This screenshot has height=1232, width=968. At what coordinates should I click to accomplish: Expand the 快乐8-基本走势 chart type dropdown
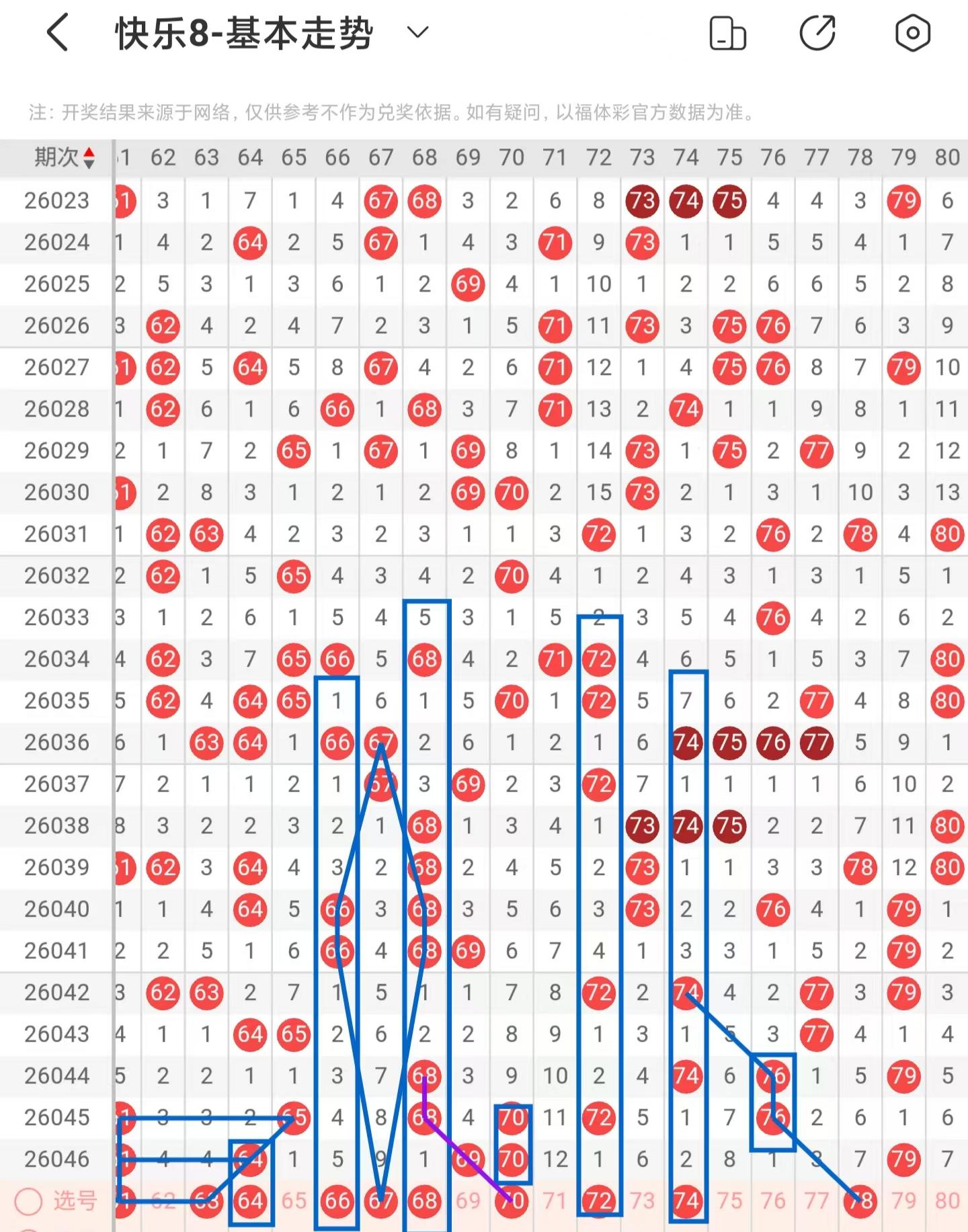tap(417, 32)
